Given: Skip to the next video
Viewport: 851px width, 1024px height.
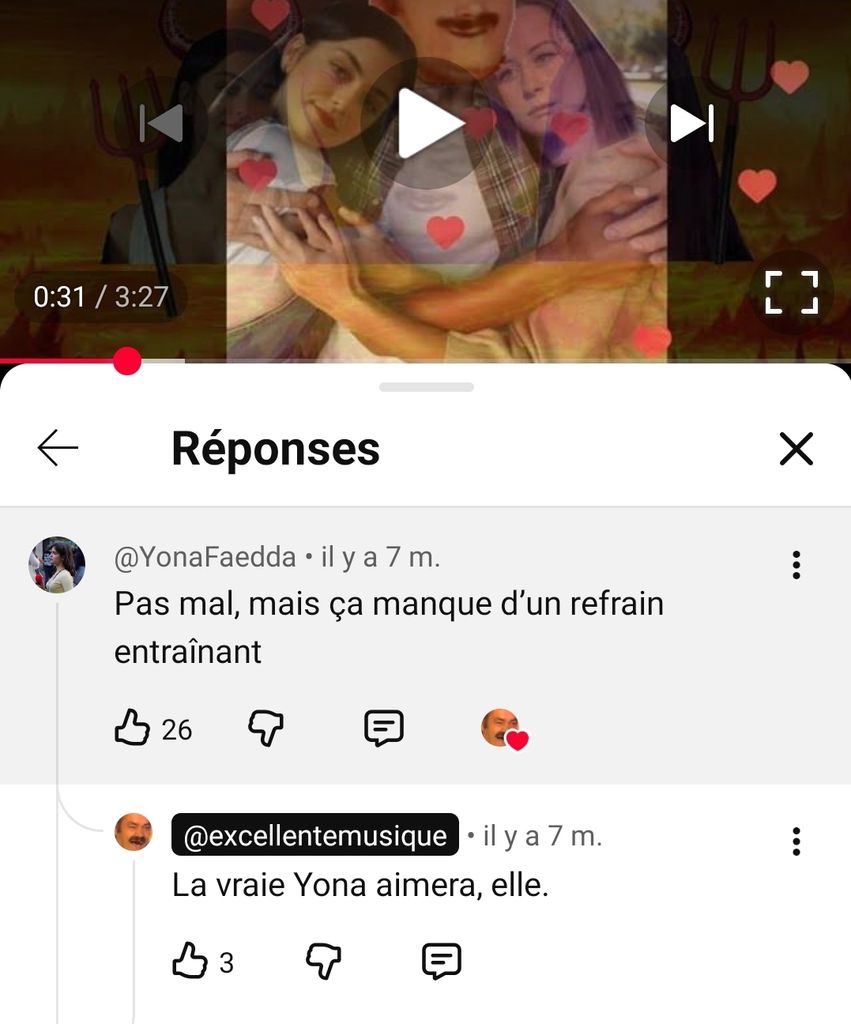Looking at the screenshot, I should click(691, 123).
